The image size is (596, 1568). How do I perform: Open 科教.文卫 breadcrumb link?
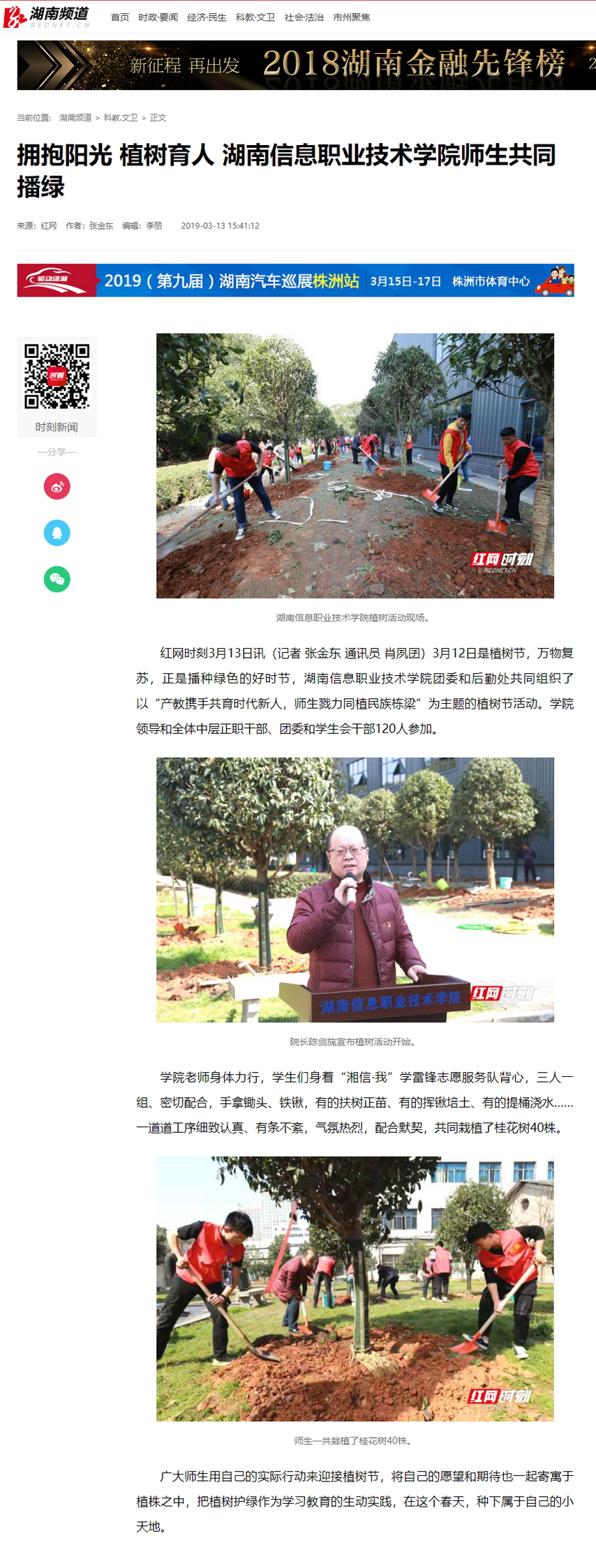[121, 118]
